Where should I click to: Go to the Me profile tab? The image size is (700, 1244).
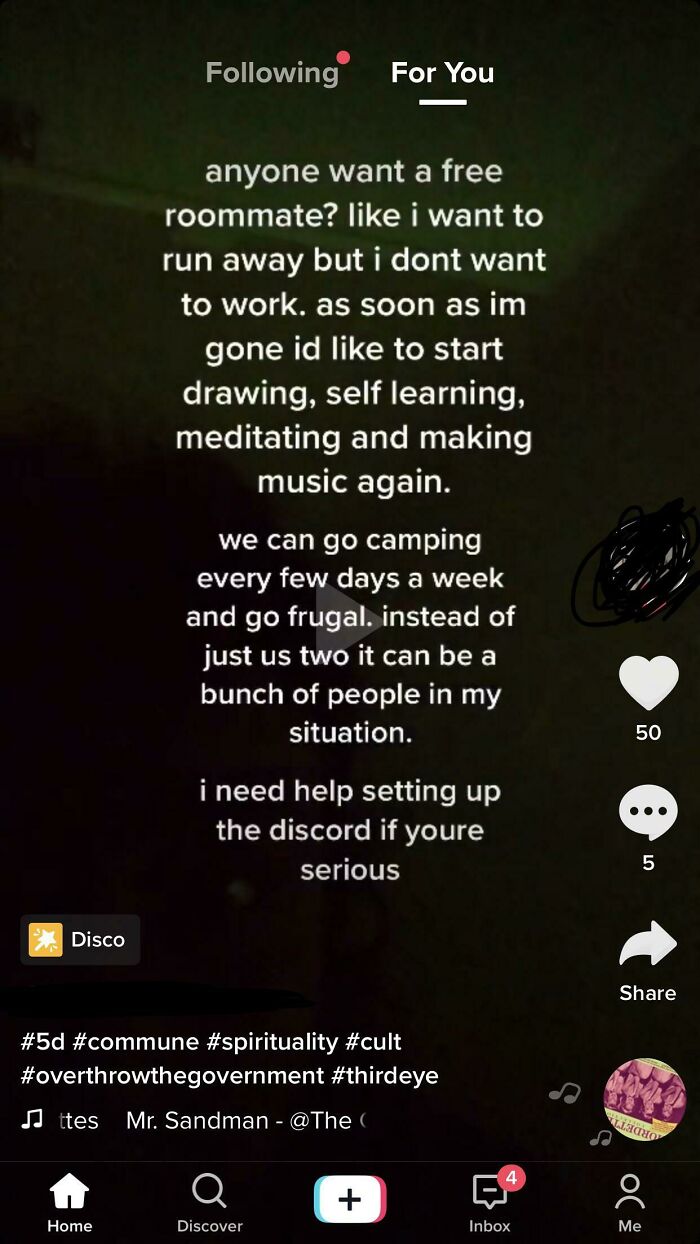(x=630, y=1203)
